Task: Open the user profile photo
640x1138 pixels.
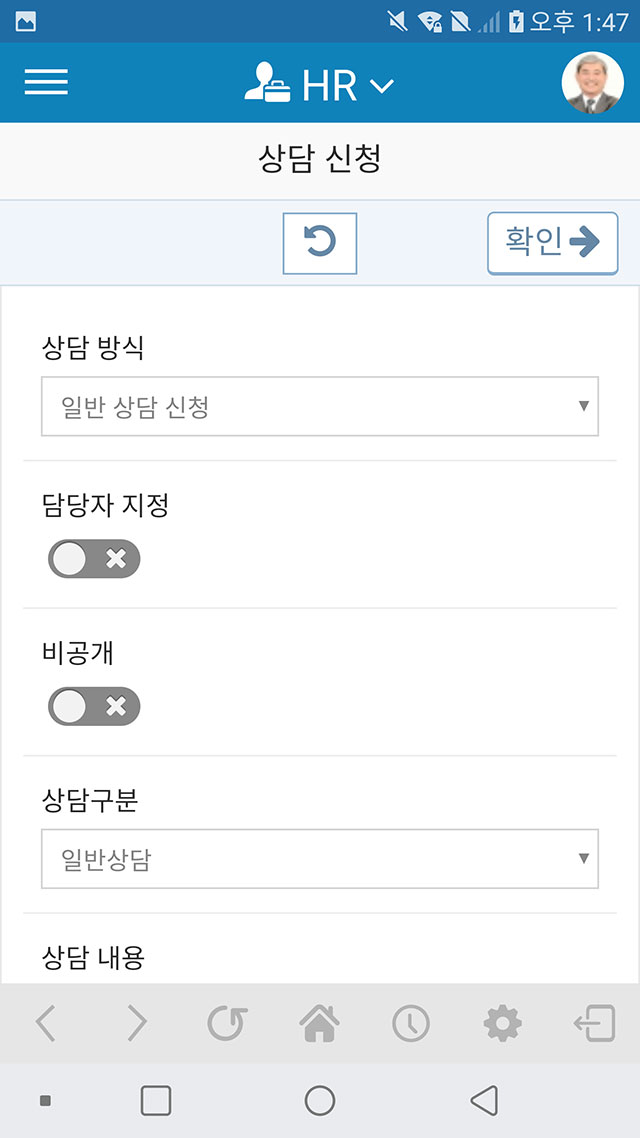Action: [x=592, y=83]
